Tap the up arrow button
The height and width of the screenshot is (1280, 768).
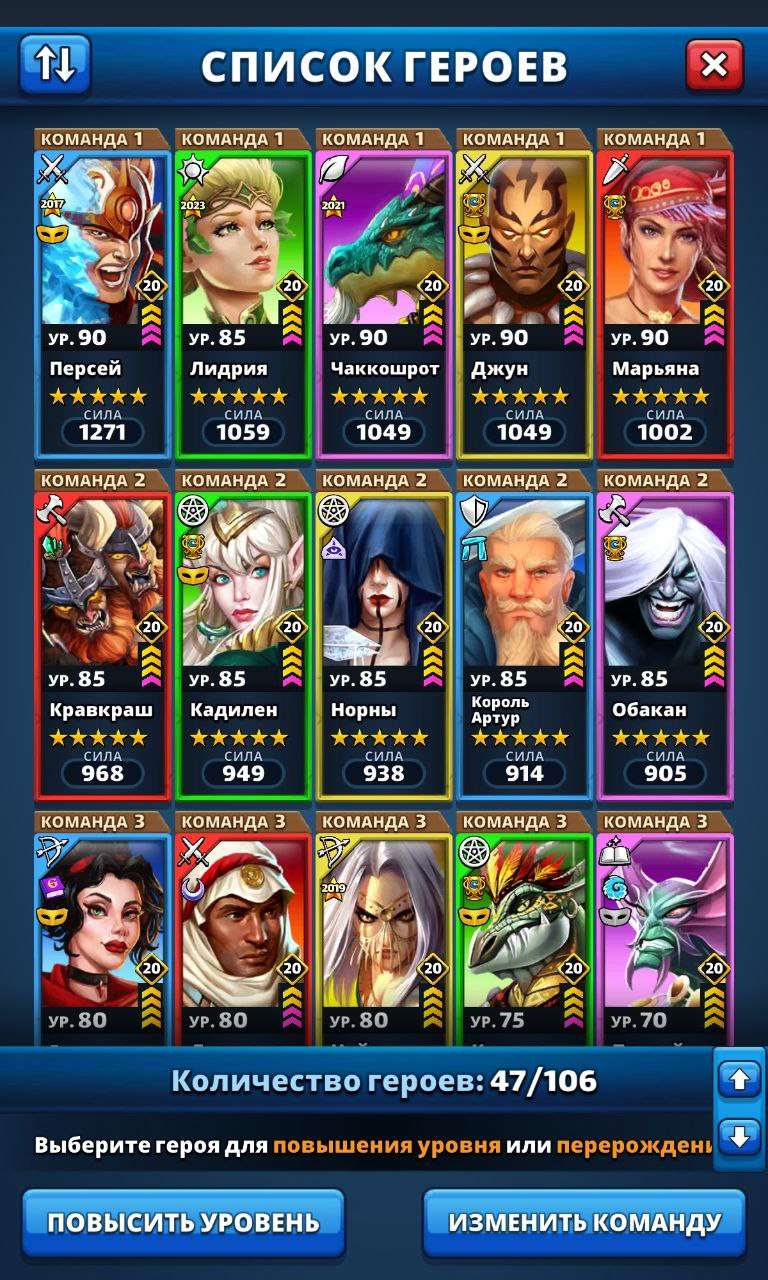point(740,1080)
